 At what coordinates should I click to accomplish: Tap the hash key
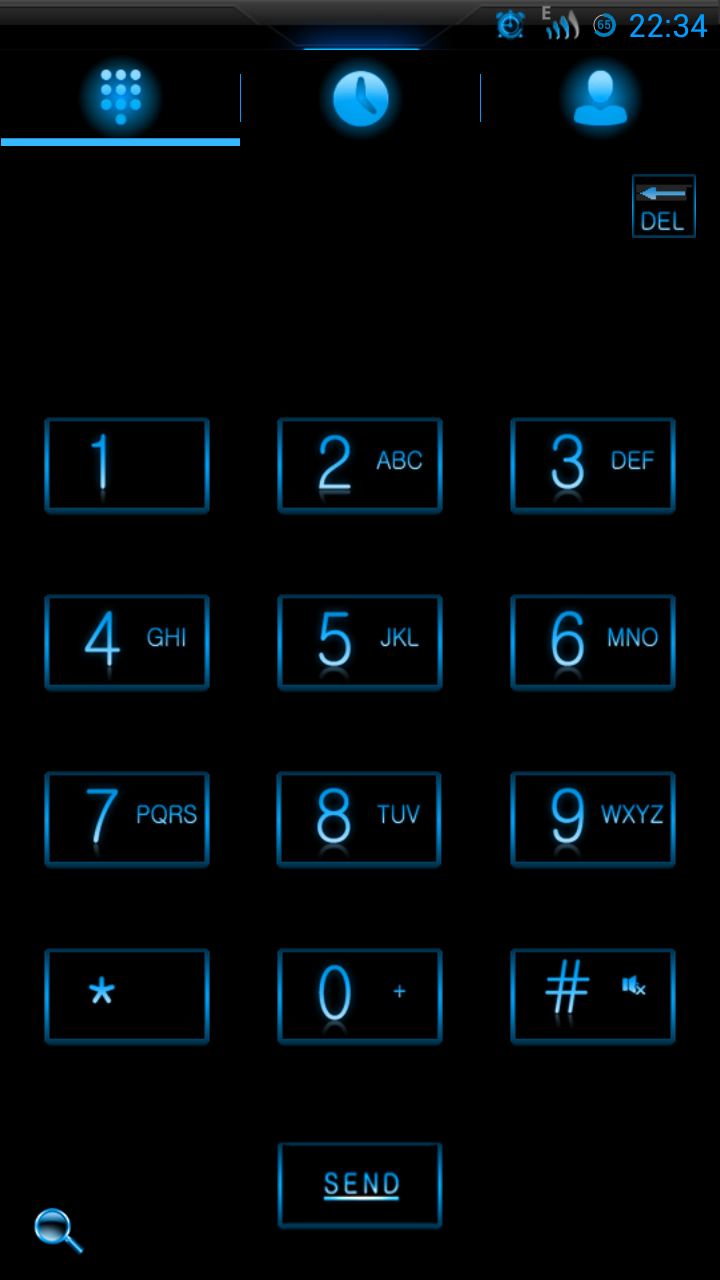(x=593, y=996)
